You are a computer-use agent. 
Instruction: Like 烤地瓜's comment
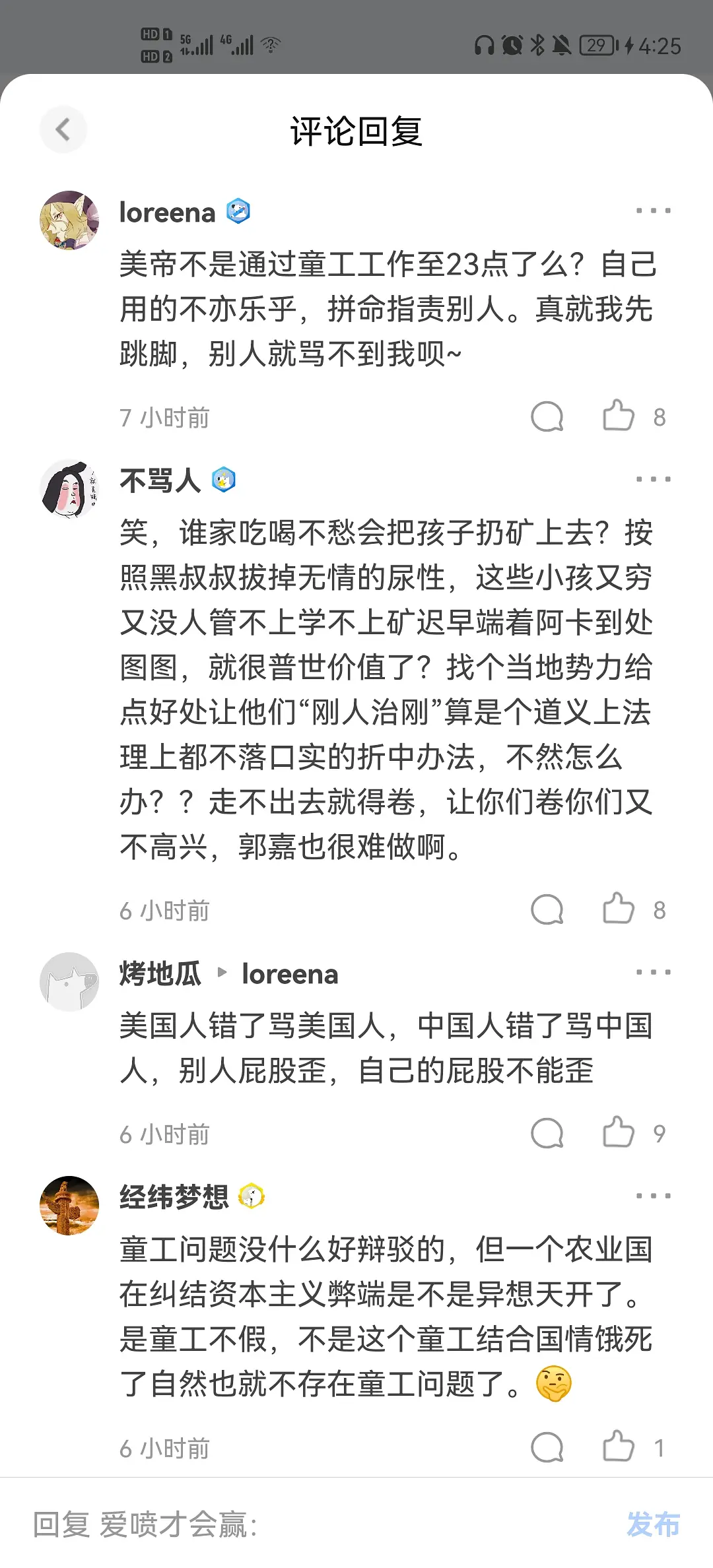click(619, 1132)
